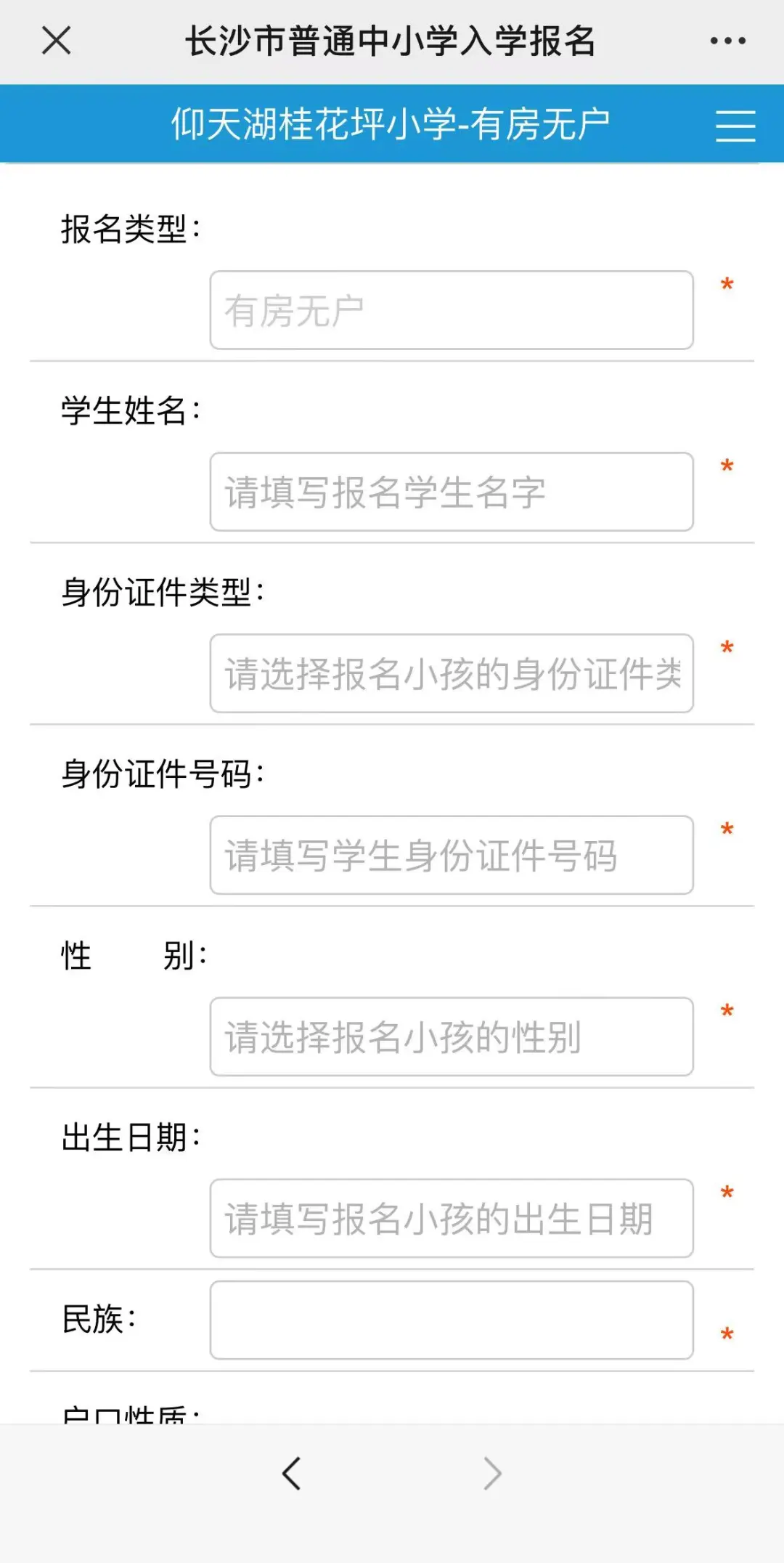Select the birth date field 出生日期

(452, 1218)
